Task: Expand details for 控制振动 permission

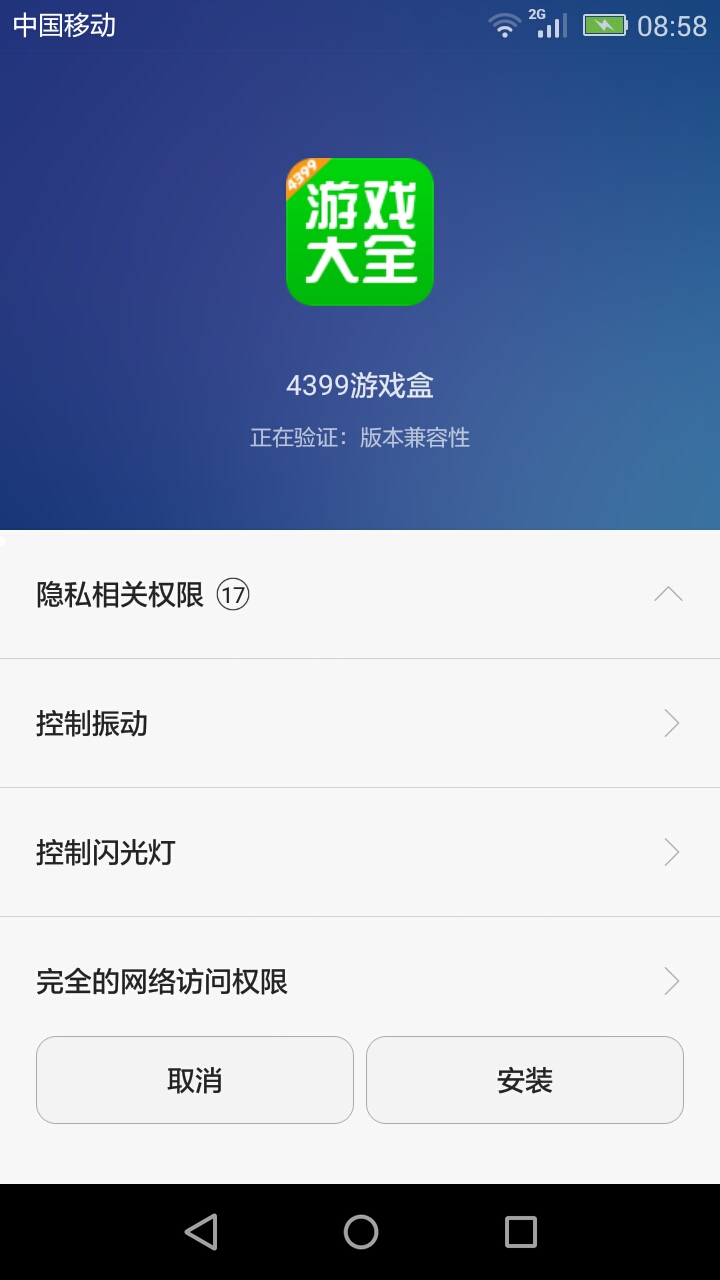Action: click(x=670, y=723)
